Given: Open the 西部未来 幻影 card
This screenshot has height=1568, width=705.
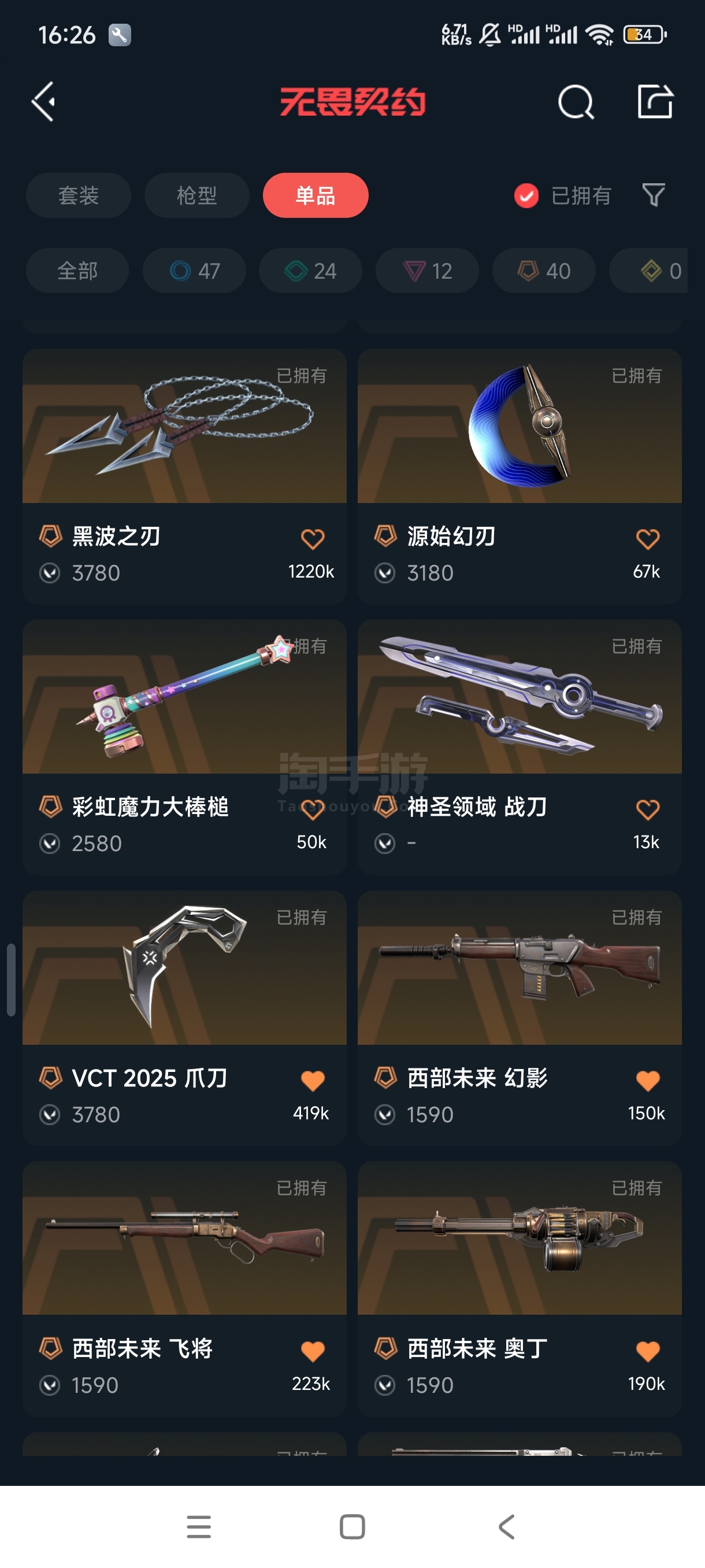Looking at the screenshot, I should click(x=519, y=968).
